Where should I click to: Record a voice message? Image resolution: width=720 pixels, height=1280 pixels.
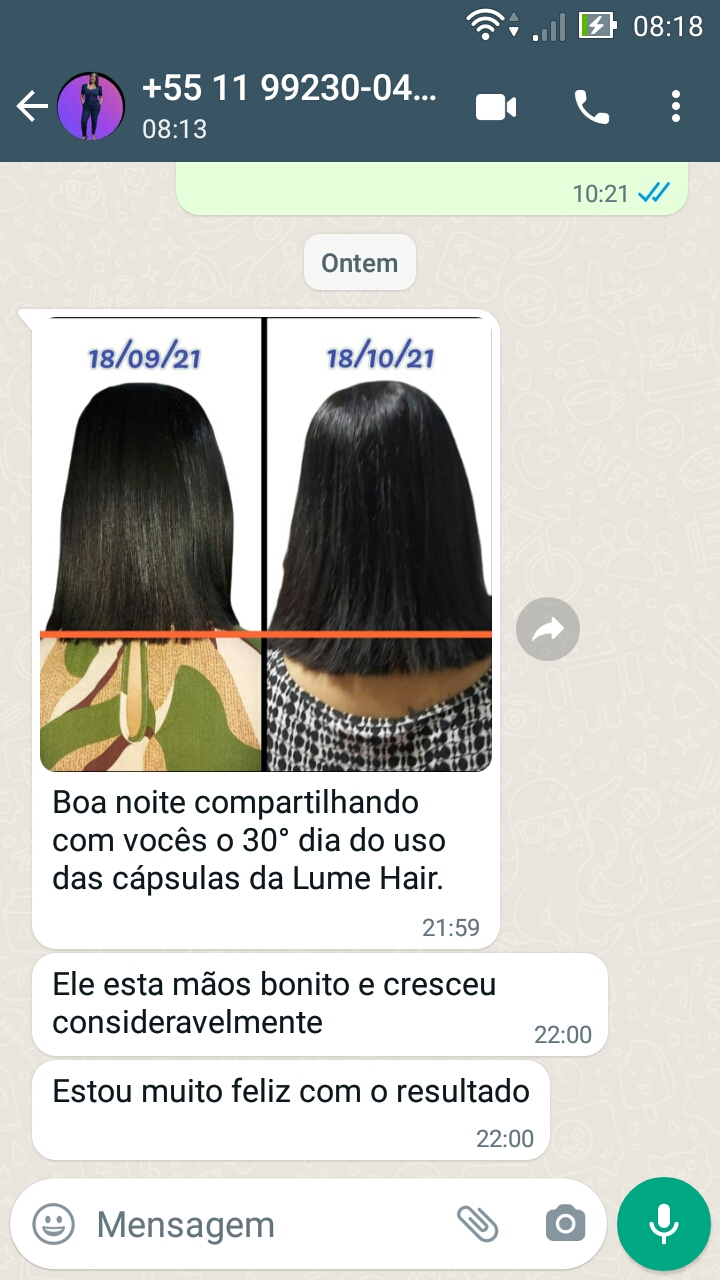[663, 1224]
